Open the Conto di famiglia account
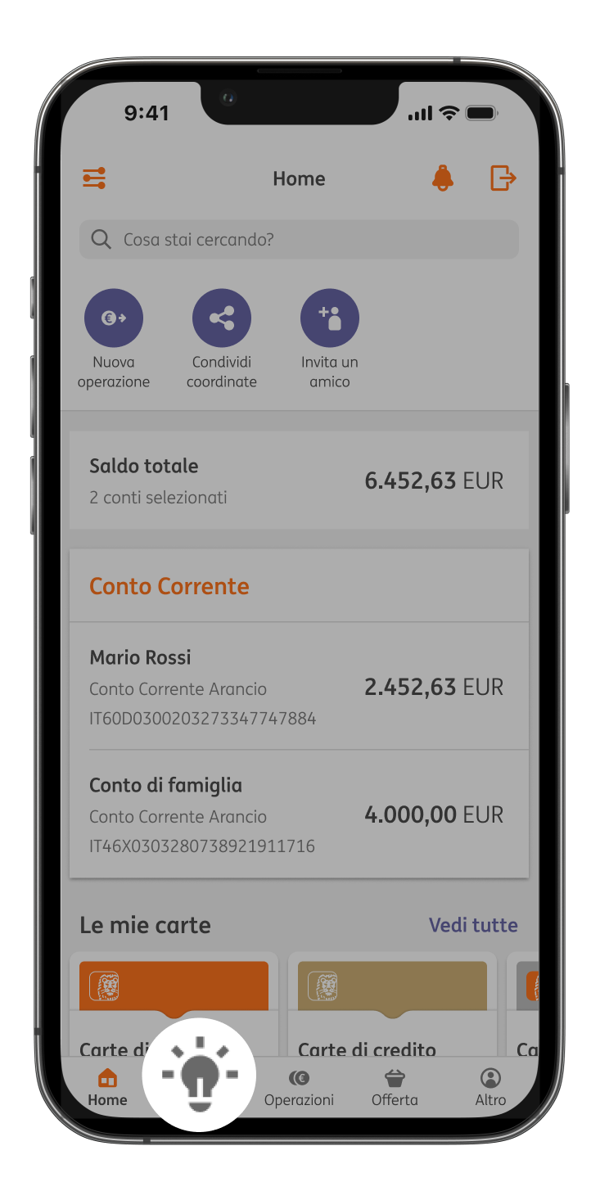The width and height of the screenshot is (600, 1200). click(x=299, y=815)
